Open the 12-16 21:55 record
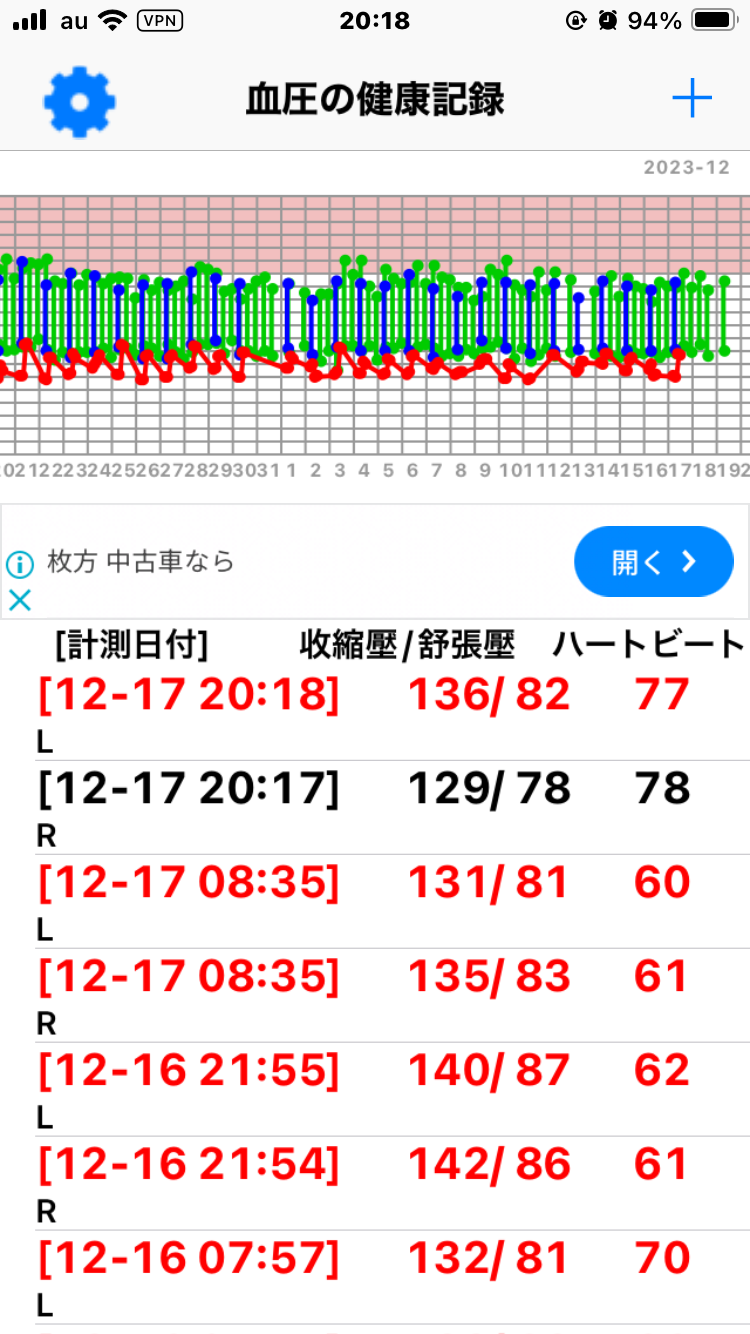750x1334 pixels. 375,1089
